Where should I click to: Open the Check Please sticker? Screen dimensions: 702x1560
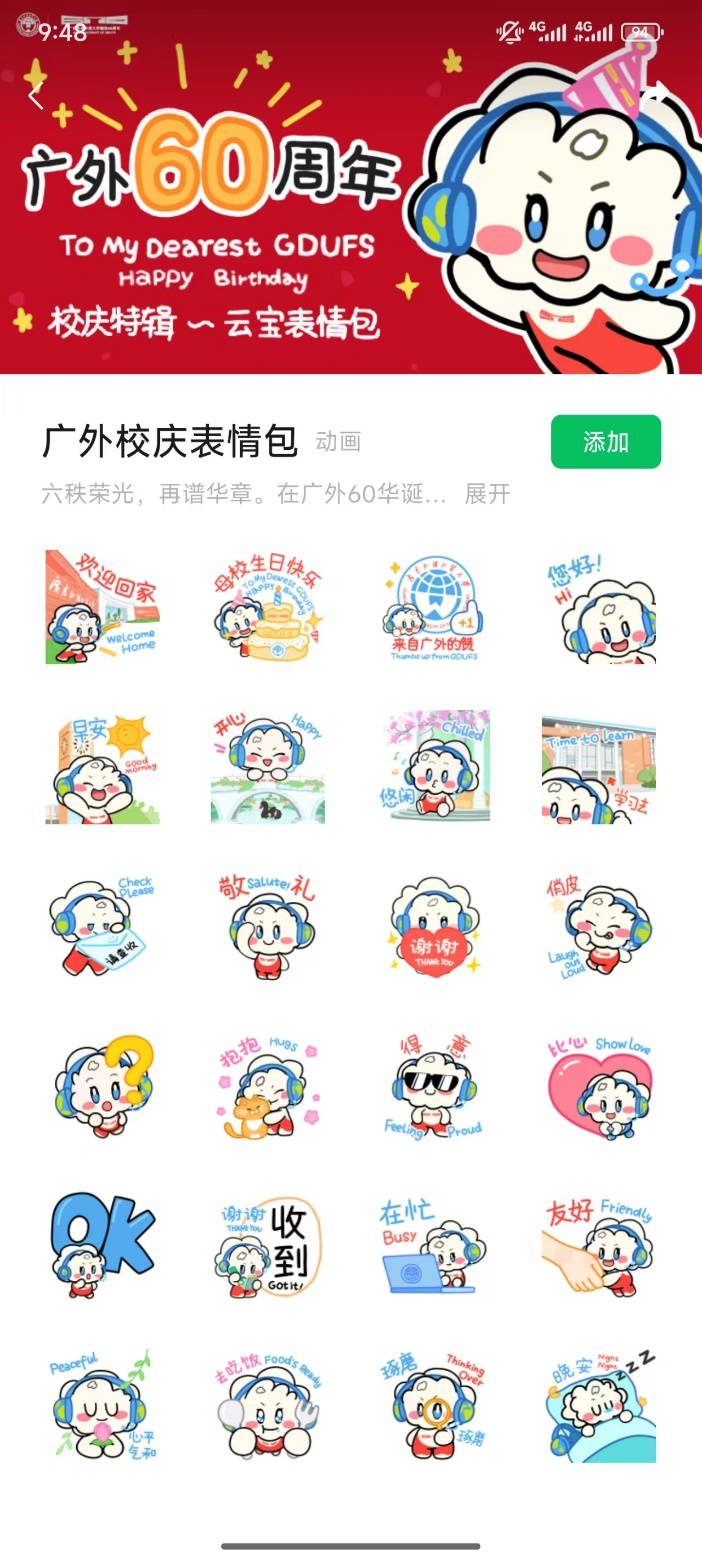pos(101,927)
